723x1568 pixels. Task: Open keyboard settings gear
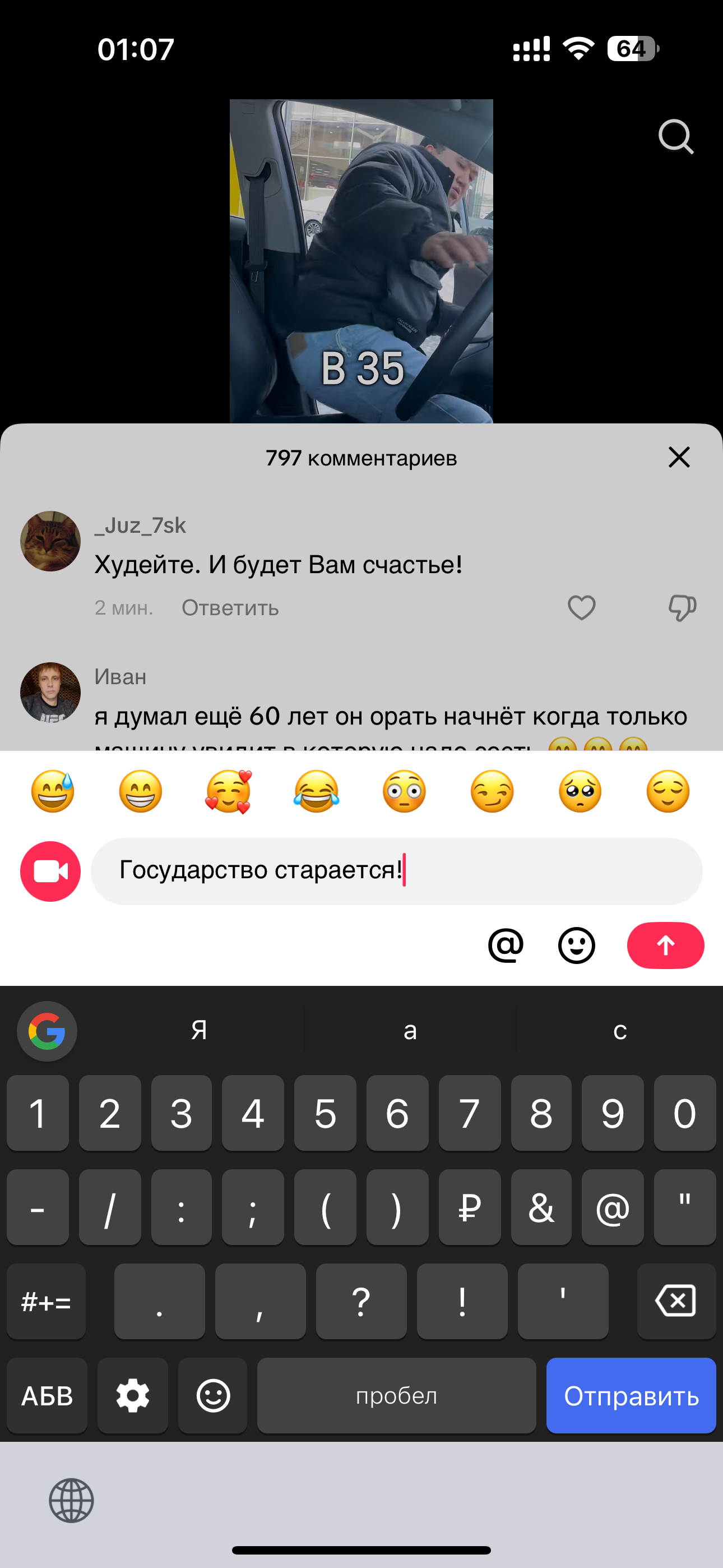point(133,1396)
